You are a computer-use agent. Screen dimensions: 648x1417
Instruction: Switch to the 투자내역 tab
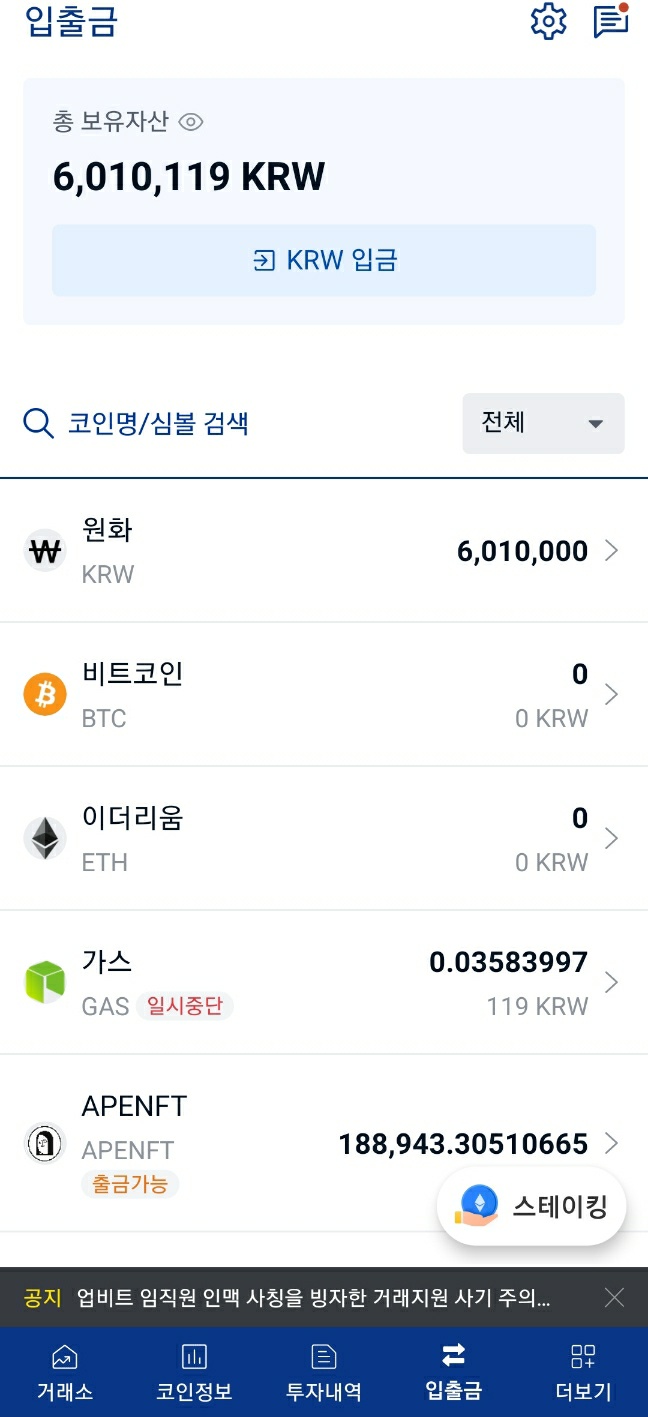324,1372
